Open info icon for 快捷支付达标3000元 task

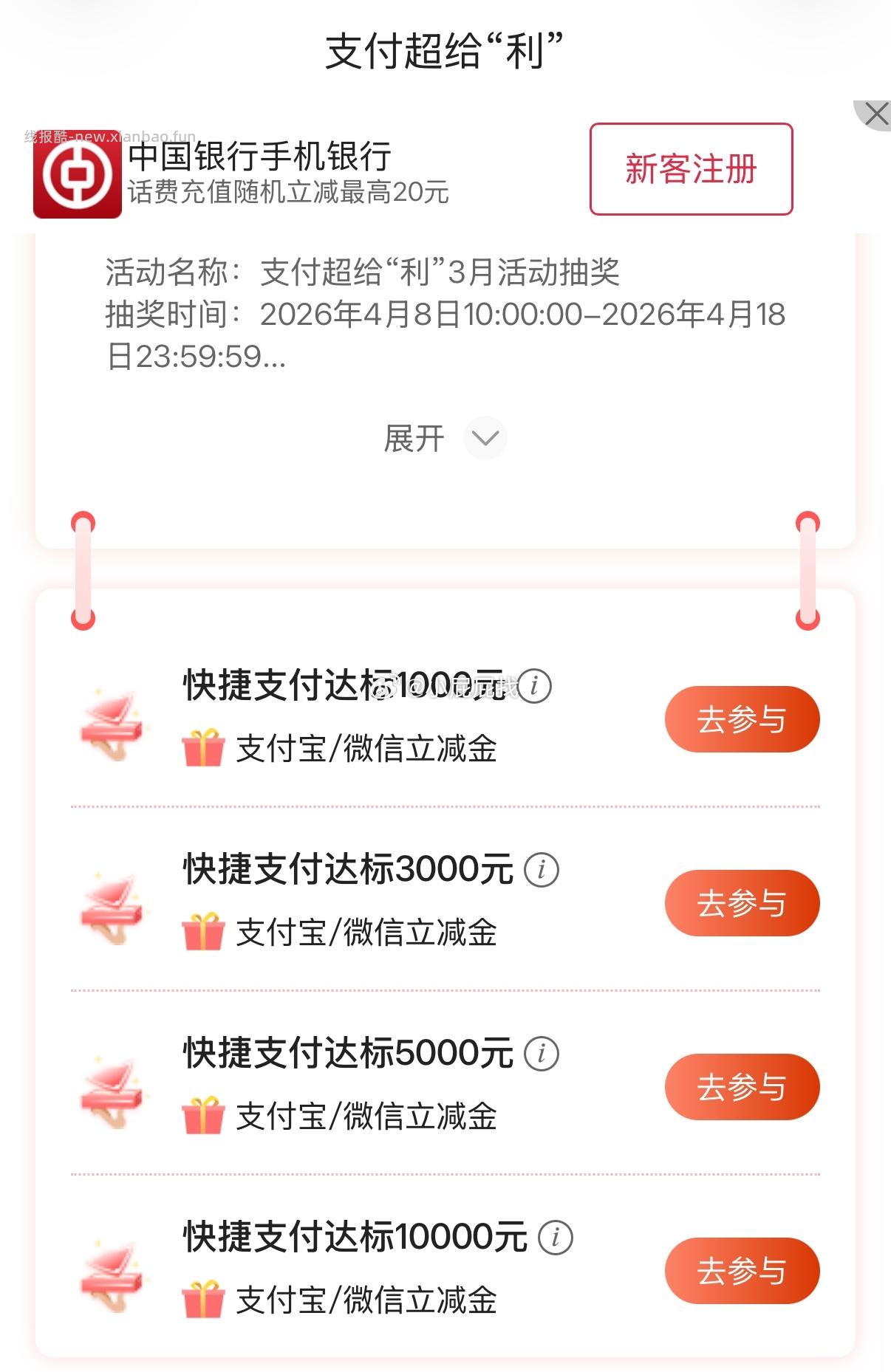pyautogui.click(x=542, y=871)
